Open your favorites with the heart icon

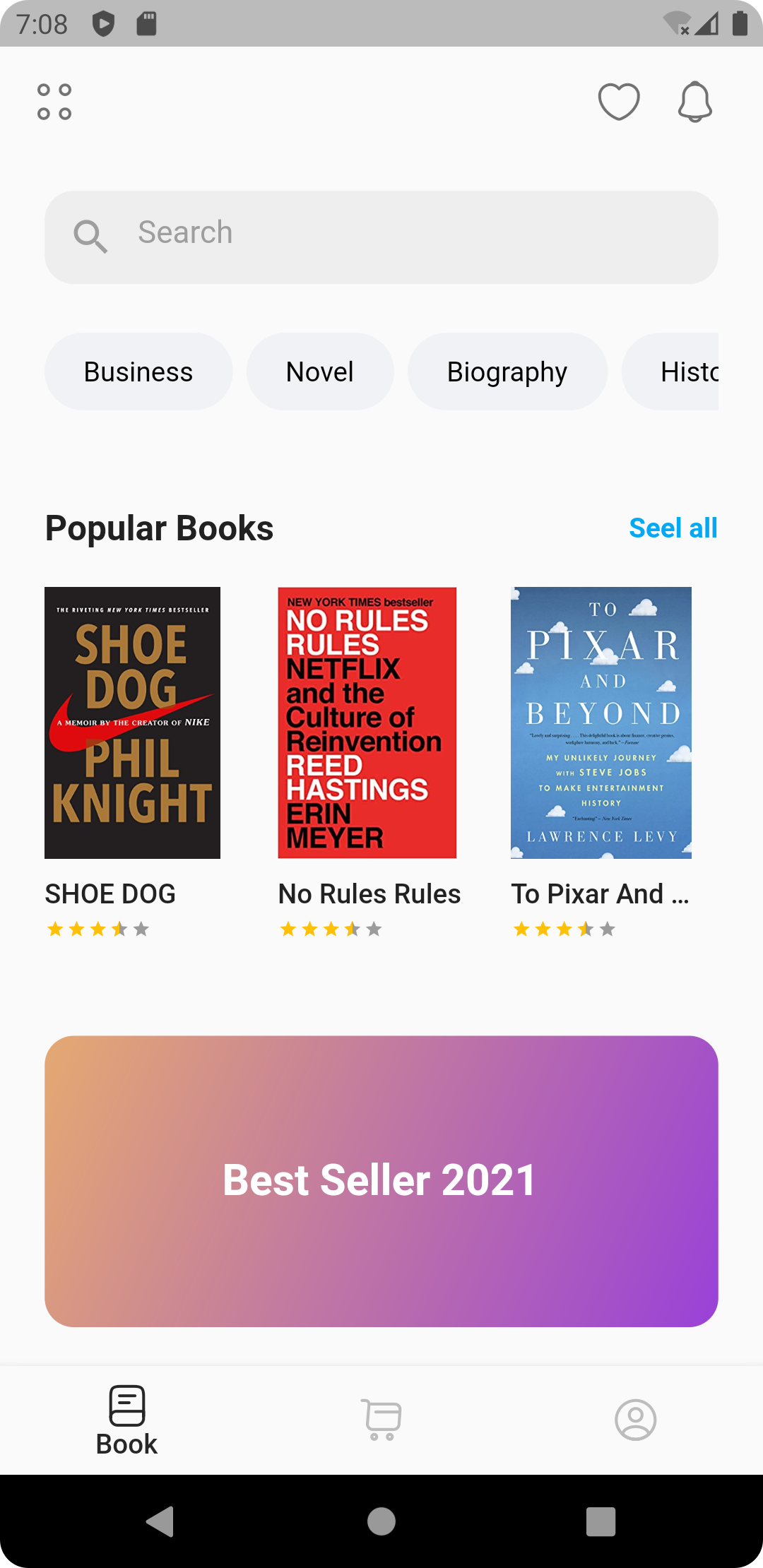618,103
